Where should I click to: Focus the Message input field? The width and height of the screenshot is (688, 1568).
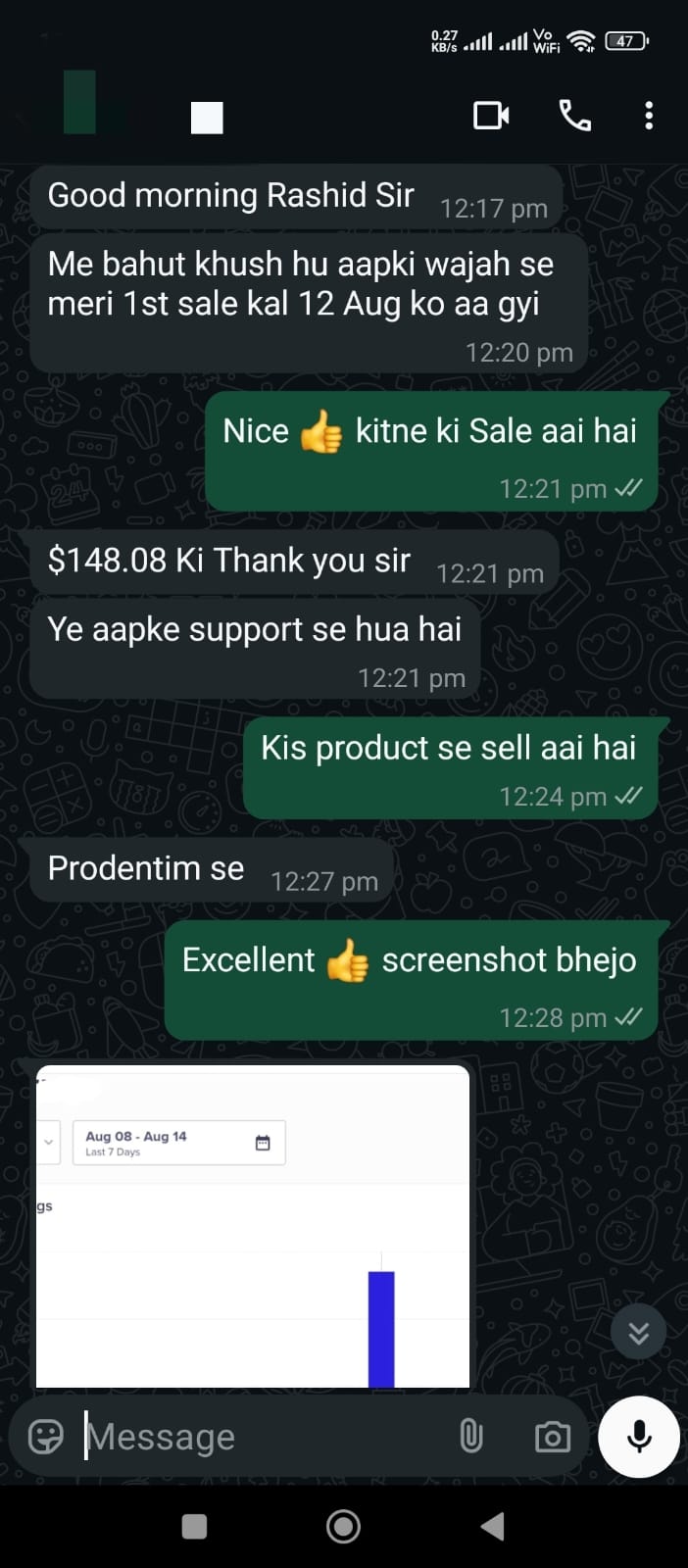pos(255,1437)
